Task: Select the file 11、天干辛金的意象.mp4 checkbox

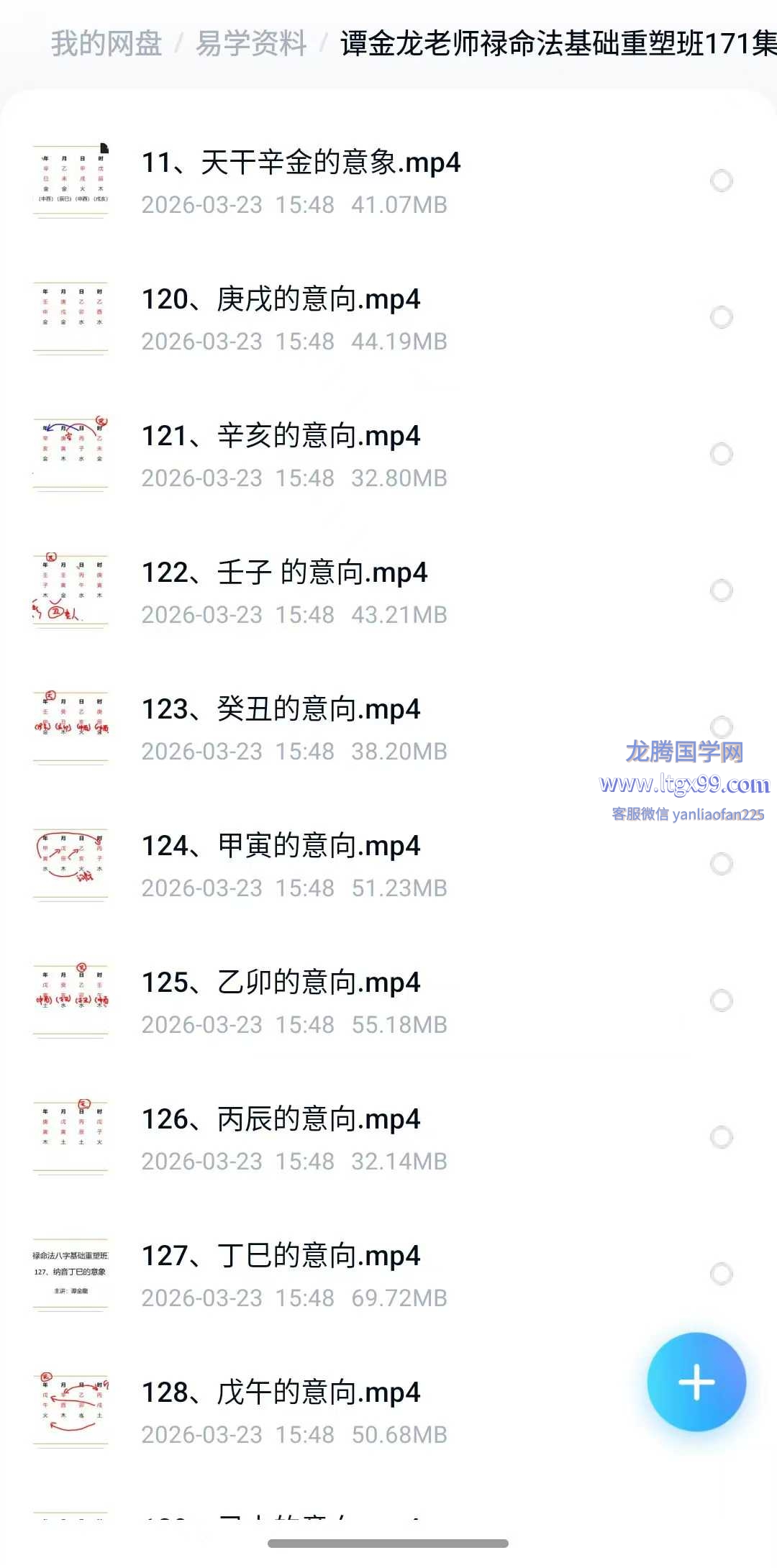Action: [721, 181]
